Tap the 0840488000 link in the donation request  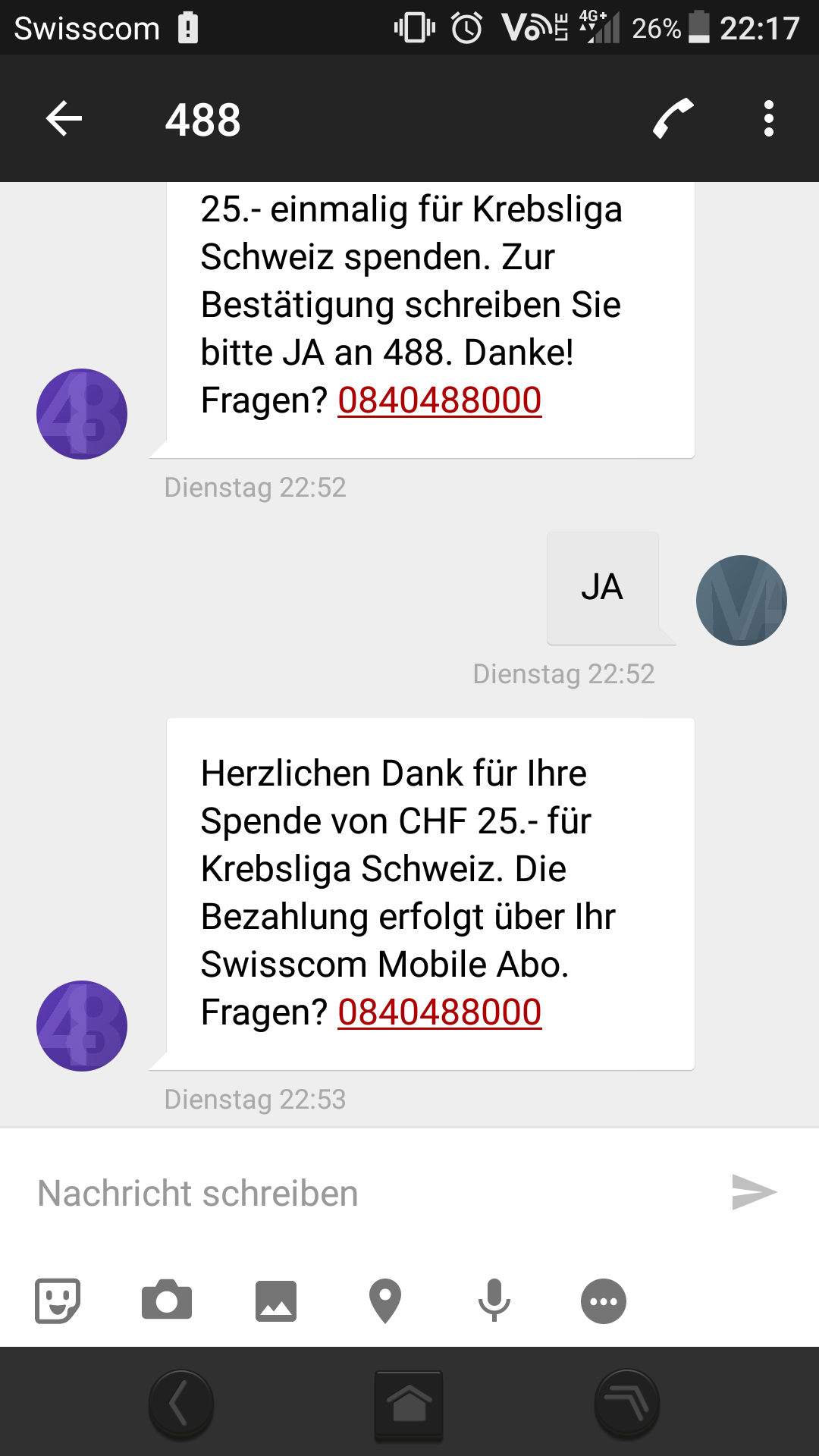(x=440, y=400)
